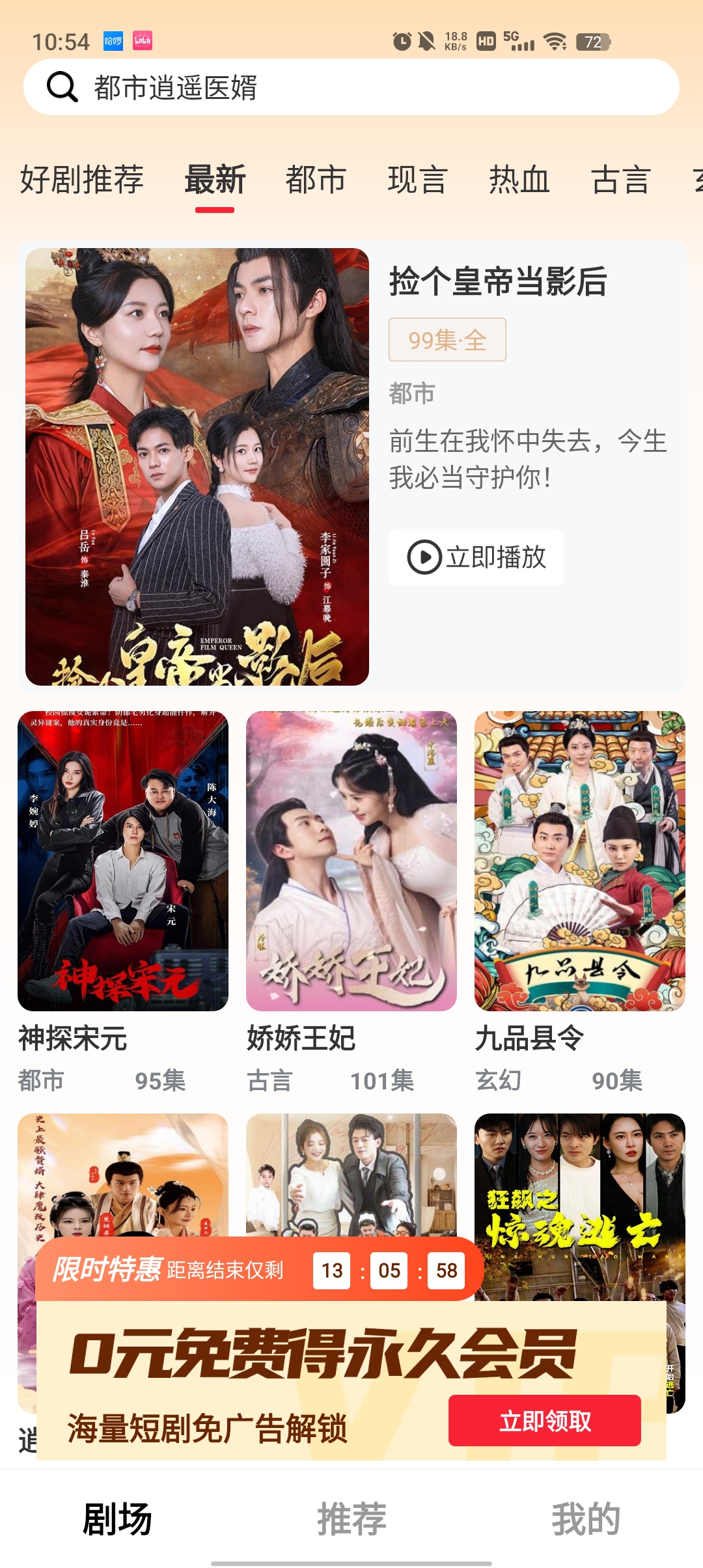Open the drama 神探宋元
This screenshot has height=1568, width=703.
pos(123,861)
